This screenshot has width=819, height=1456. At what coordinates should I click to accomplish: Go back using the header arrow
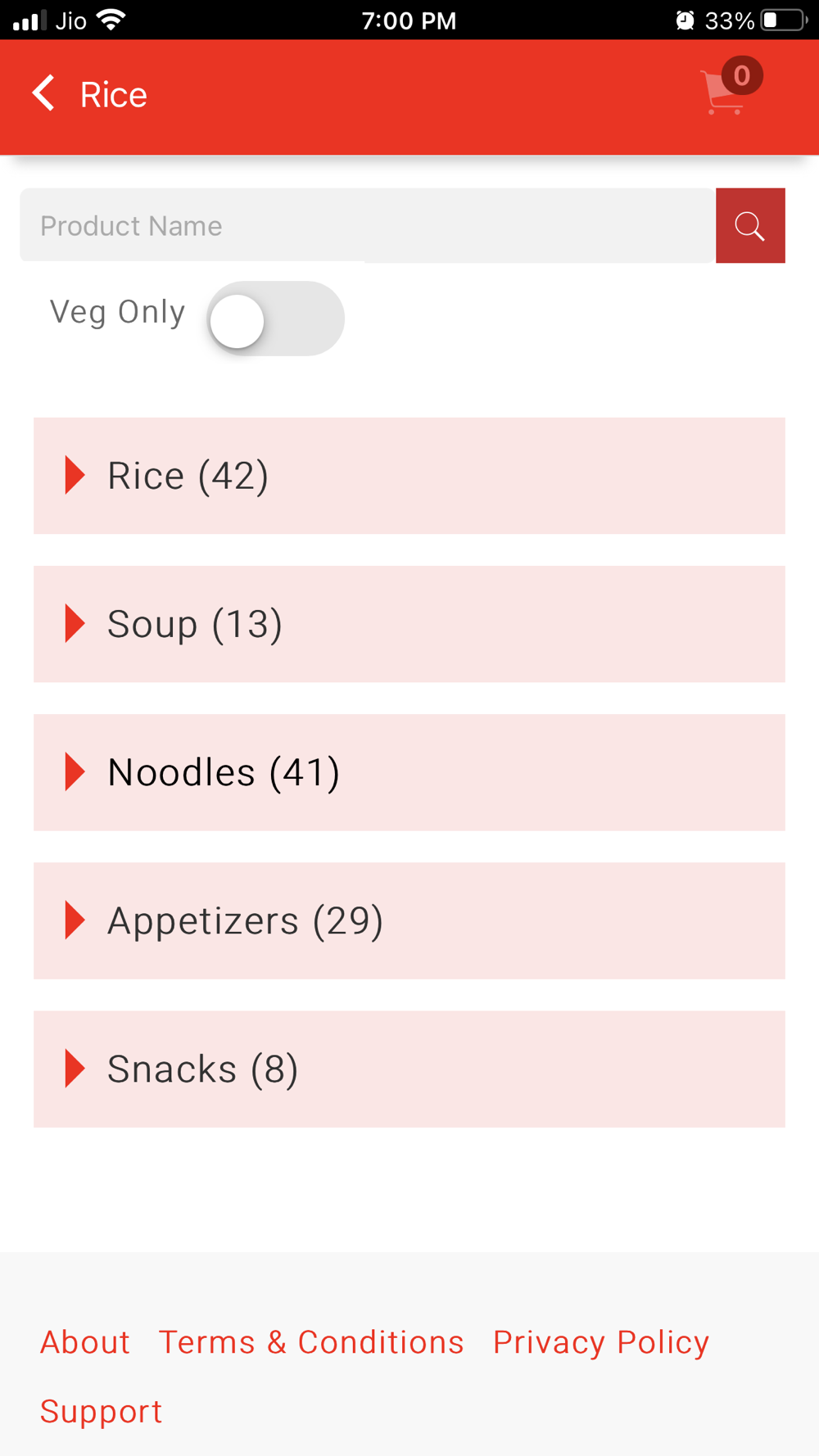tap(44, 93)
